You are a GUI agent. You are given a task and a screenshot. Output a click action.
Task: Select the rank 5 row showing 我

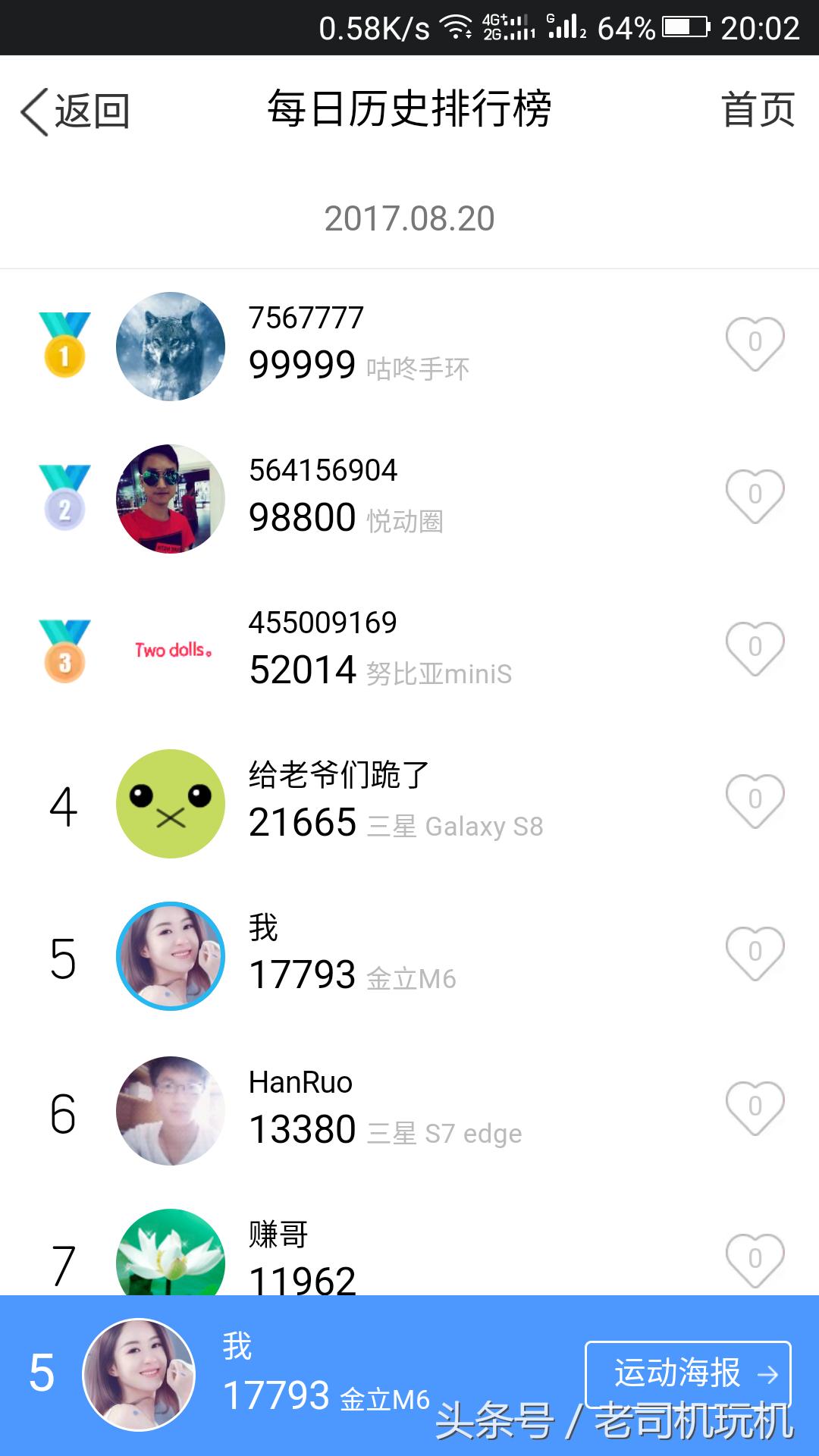pyautogui.click(x=409, y=955)
